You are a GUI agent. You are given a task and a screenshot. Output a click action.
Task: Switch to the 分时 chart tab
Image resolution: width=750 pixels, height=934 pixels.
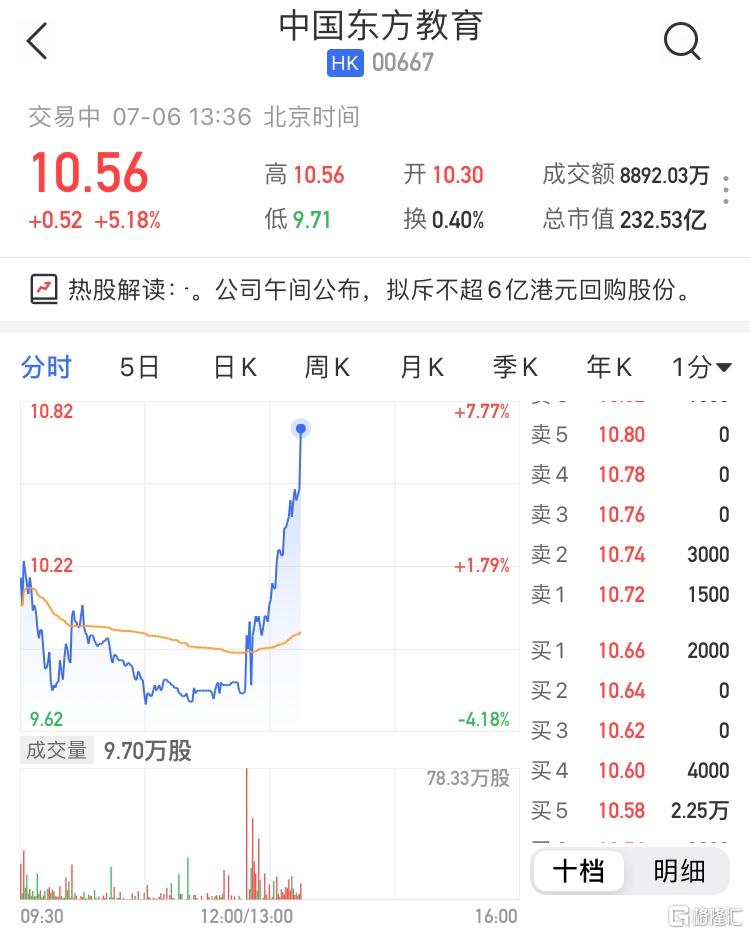click(x=46, y=367)
